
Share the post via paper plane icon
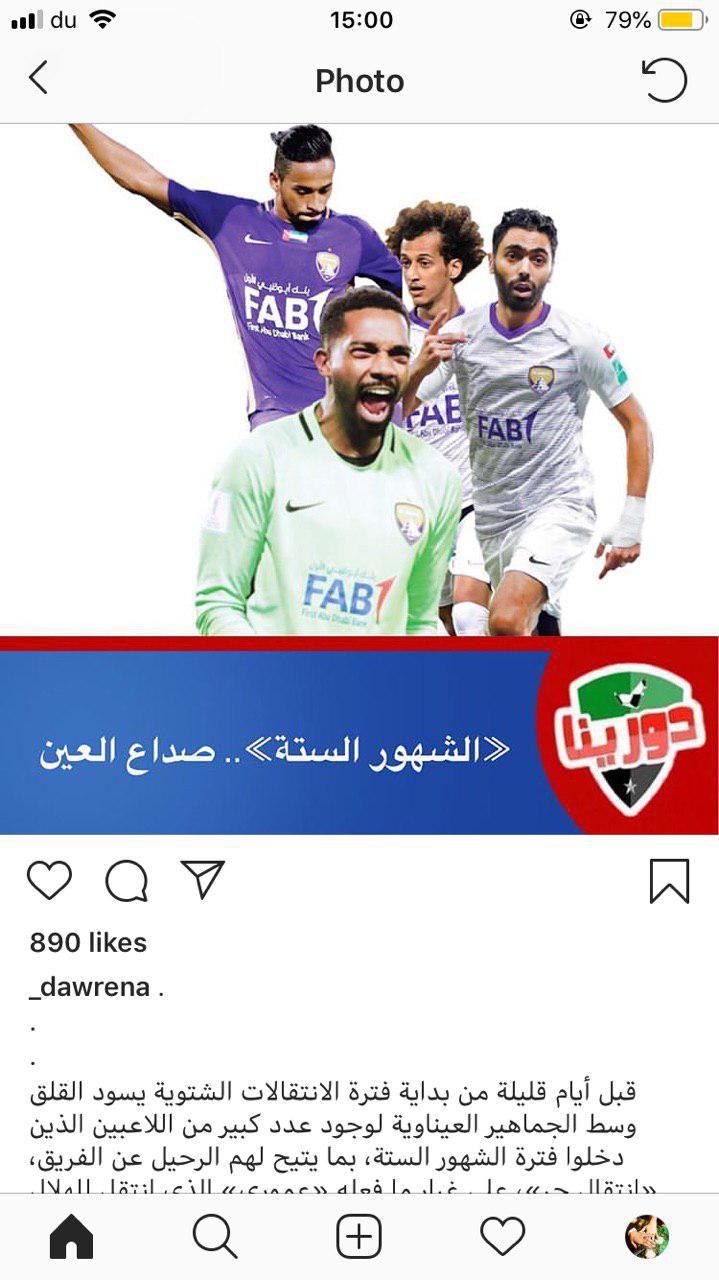click(x=202, y=880)
